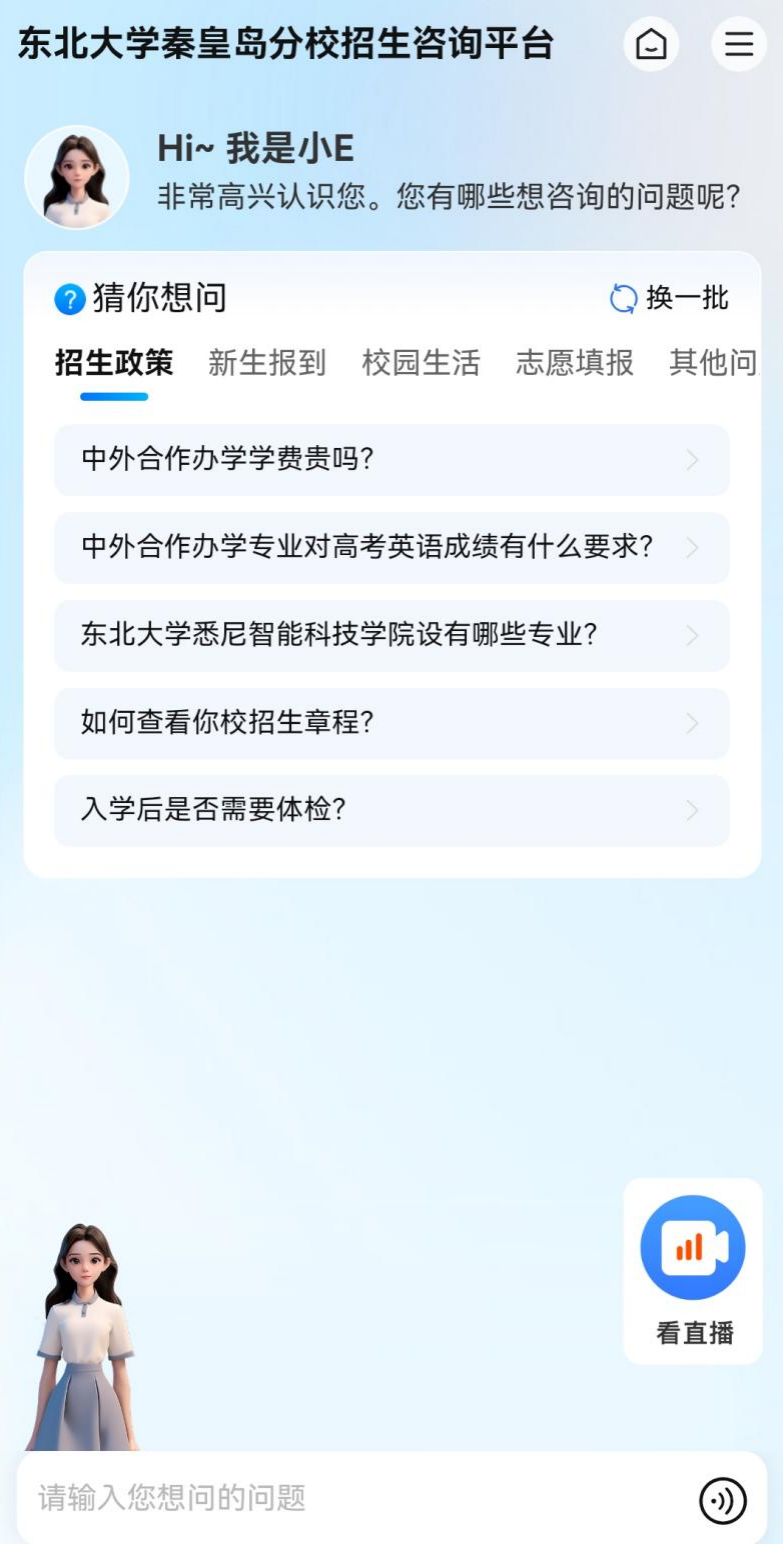
Task: Open 如何查看你校招生章程?
Action: click(391, 723)
